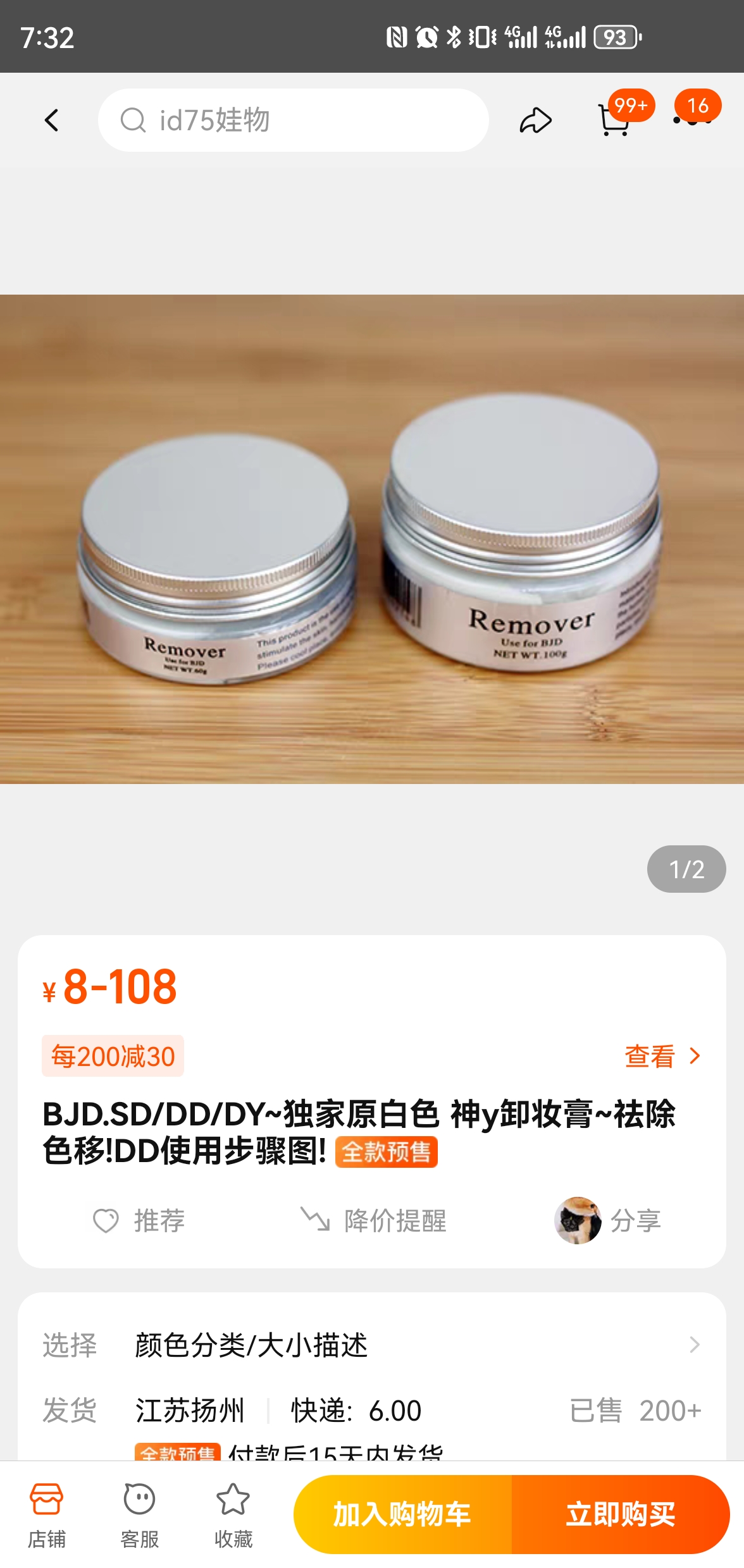Screen dimensions: 744x1568
Task: Tap the search field with id75娃物
Action: click(x=293, y=120)
